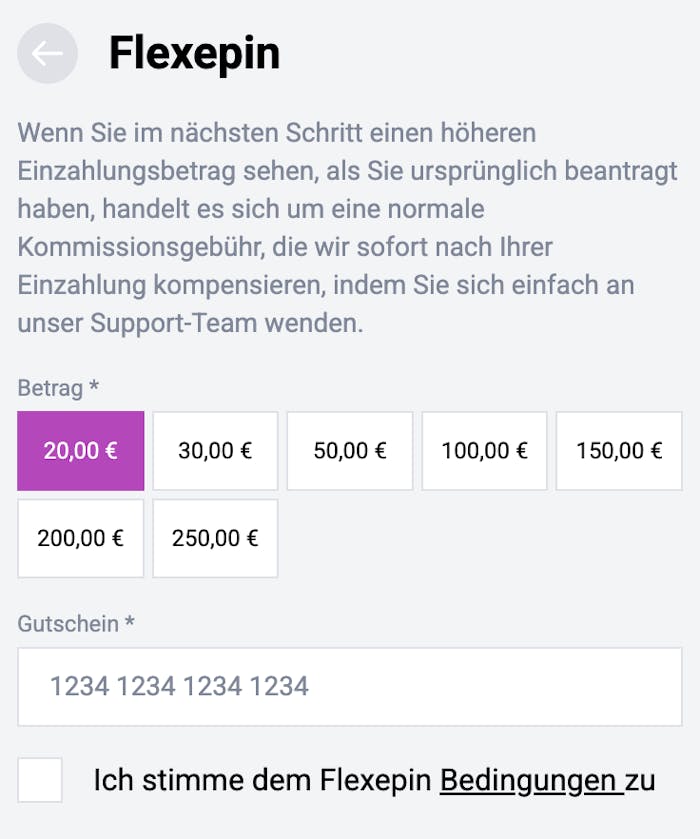Select the 20,00 € amount

pyautogui.click(x=81, y=451)
